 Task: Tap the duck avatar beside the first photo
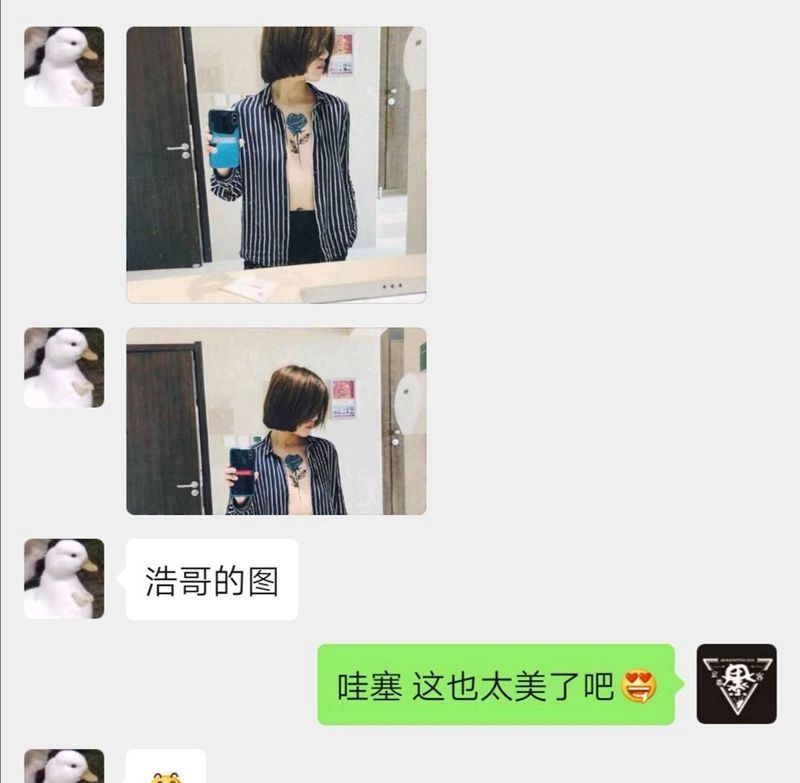click(x=64, y=67)
